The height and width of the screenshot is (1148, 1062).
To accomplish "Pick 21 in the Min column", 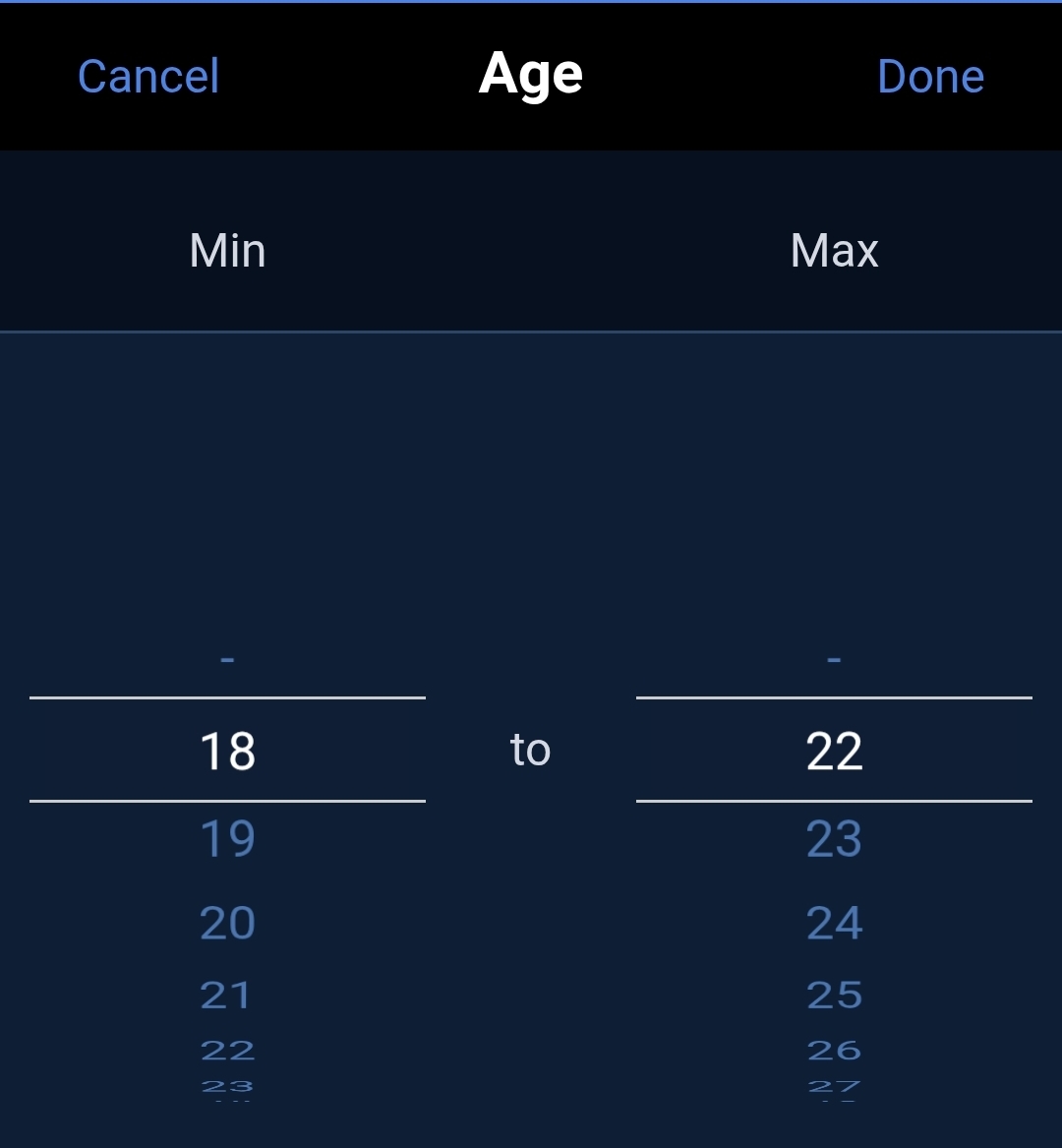I will 227,996.
